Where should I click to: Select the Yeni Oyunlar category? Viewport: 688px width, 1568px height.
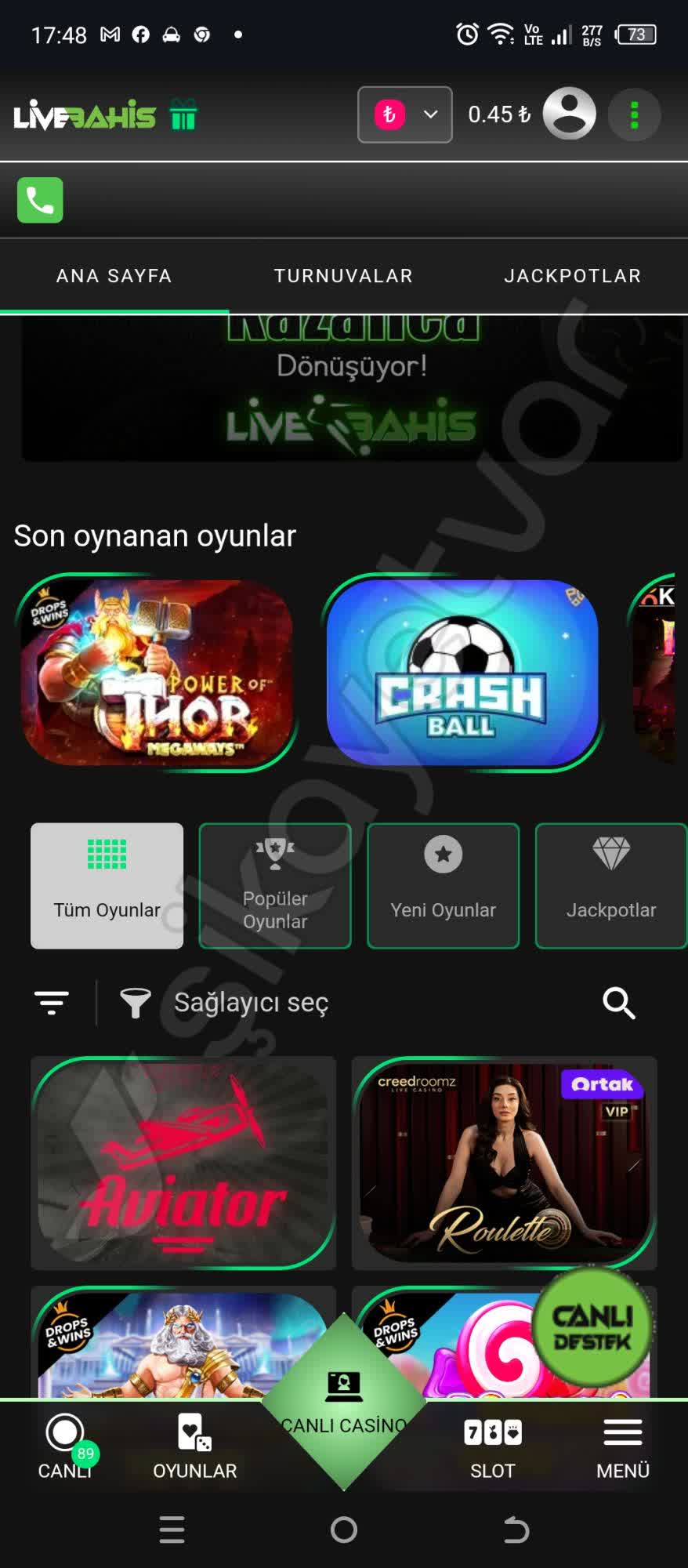pyautogui.click(x=444, y=886)
